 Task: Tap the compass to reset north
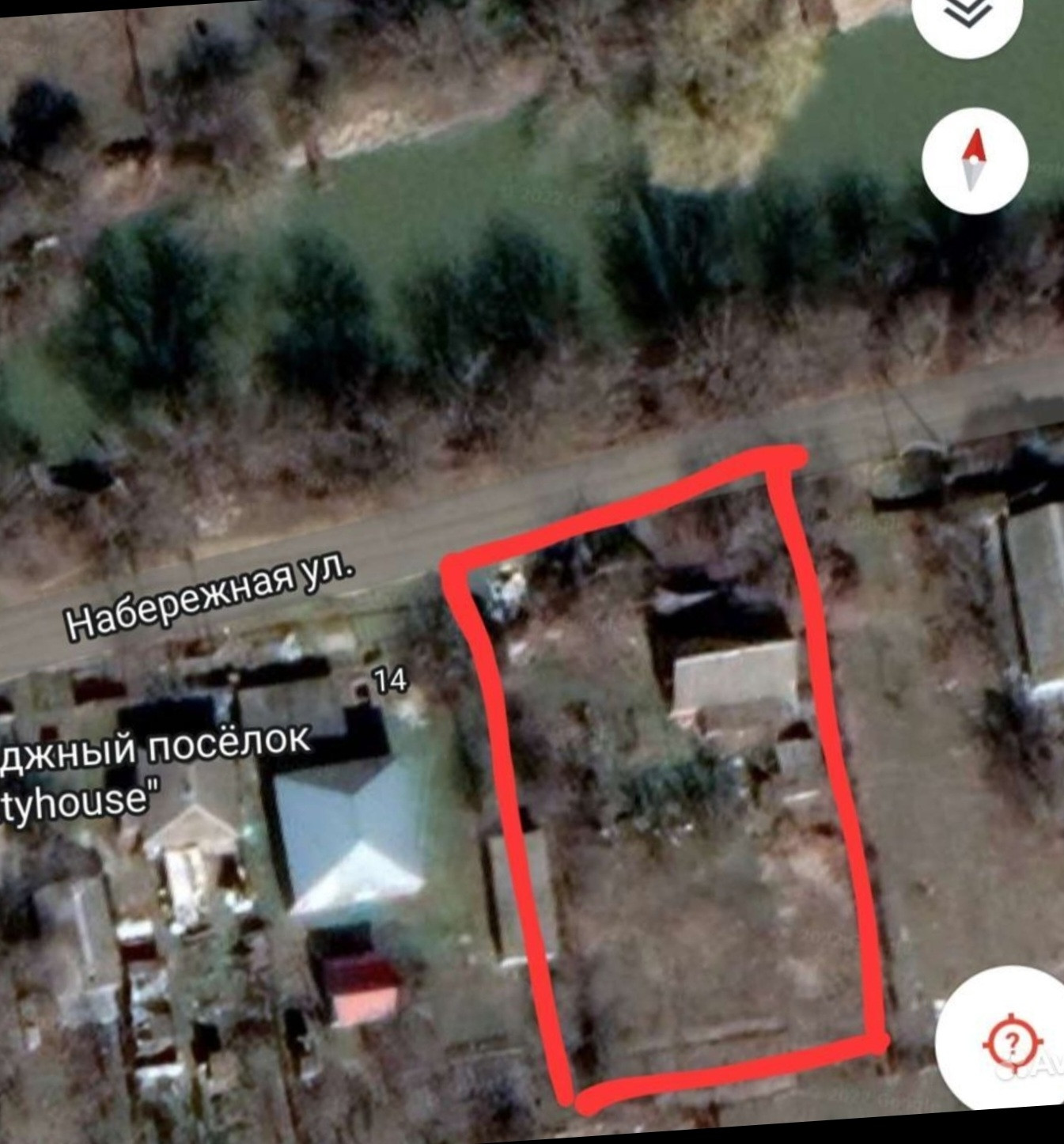pos(975,160)
